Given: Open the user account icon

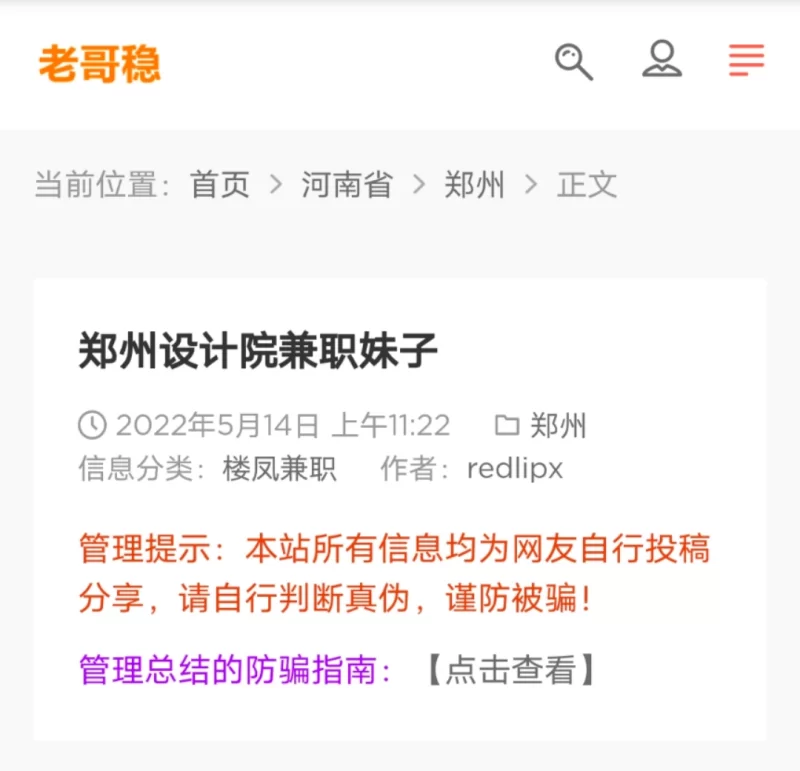Looking at the screenshot, I should 661,60.
